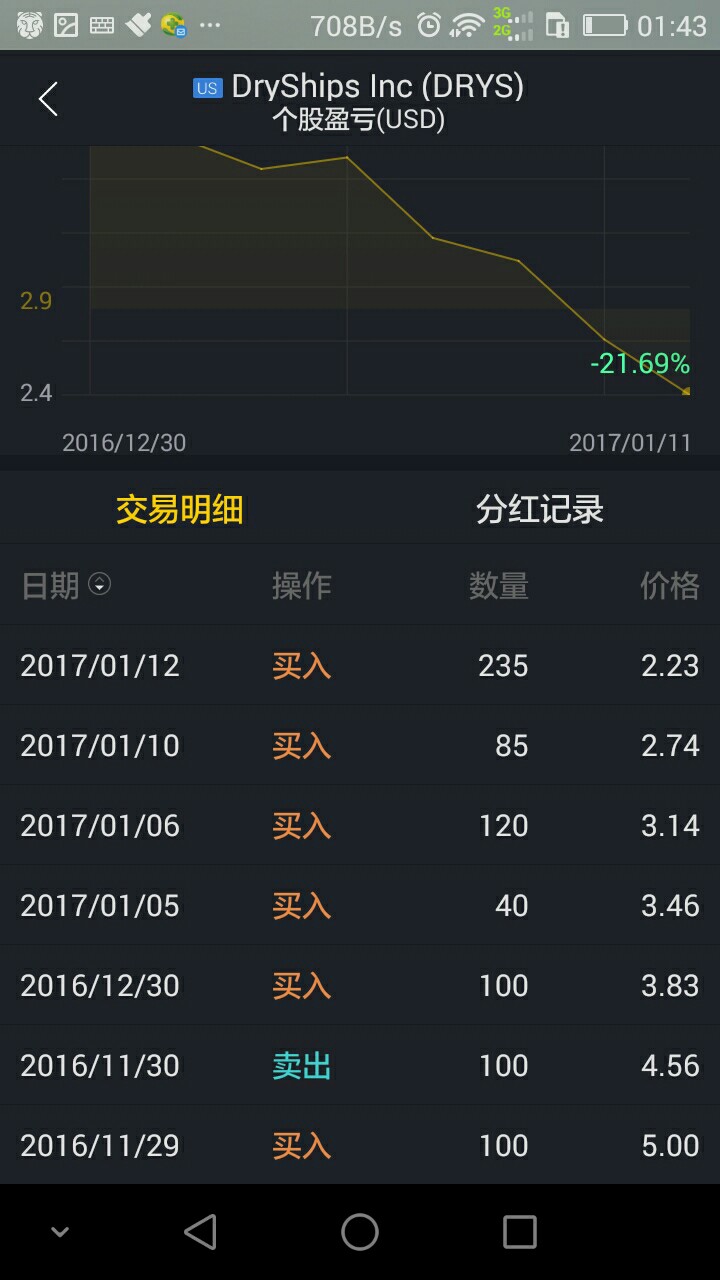View the 2017/01/06 transaction of 120 shares
Viewport: 720px width, 1280px height.
point(360,826)
